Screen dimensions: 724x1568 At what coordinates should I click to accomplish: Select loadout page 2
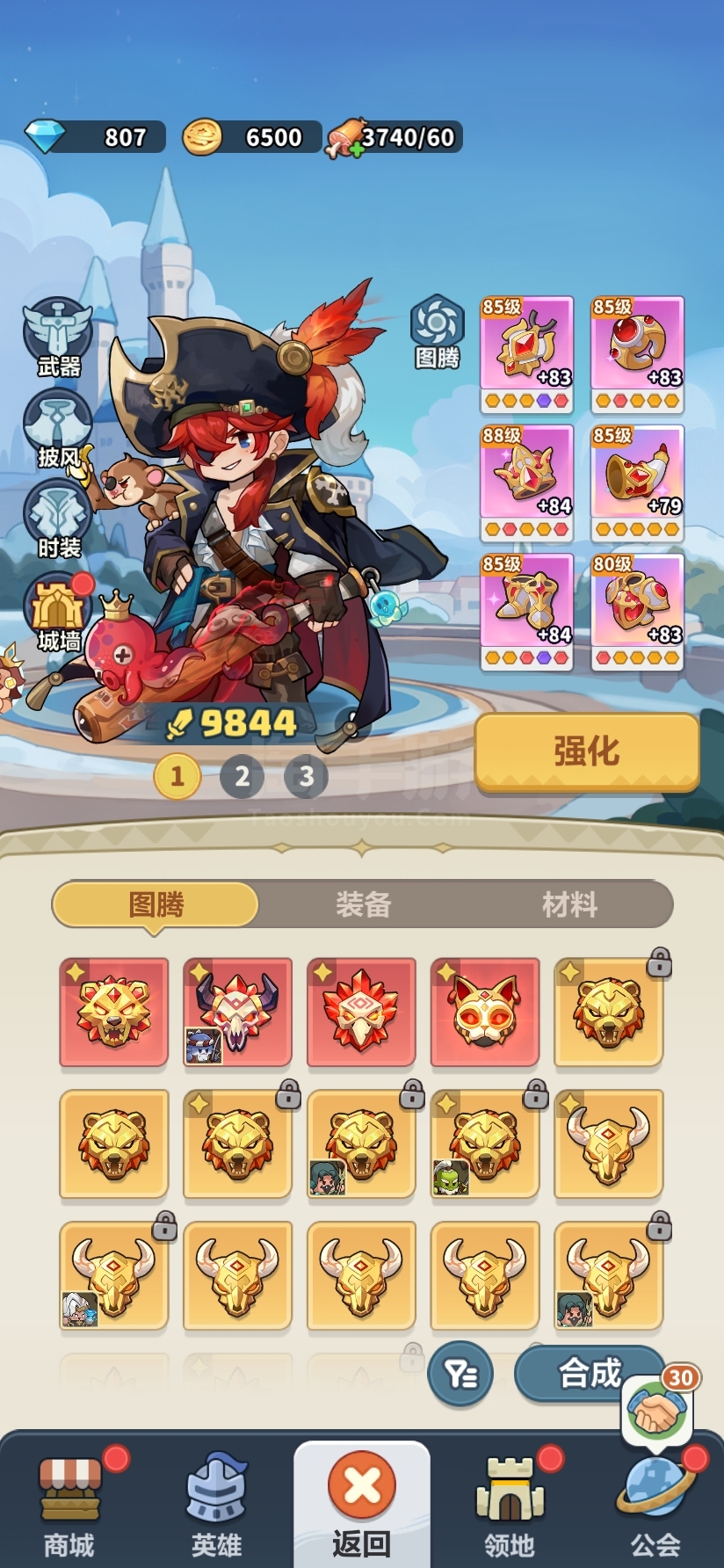click(x=242, y=777)
